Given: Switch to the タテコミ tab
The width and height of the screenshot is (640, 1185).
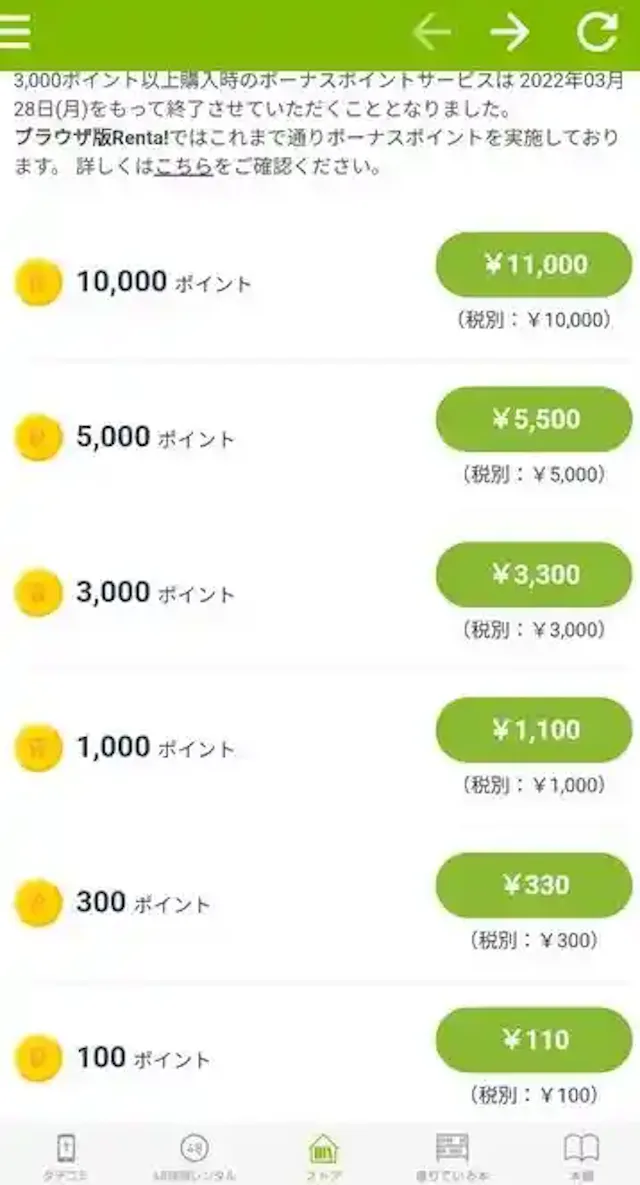Looking at the screenshot, I should [x=66, y=1155].
